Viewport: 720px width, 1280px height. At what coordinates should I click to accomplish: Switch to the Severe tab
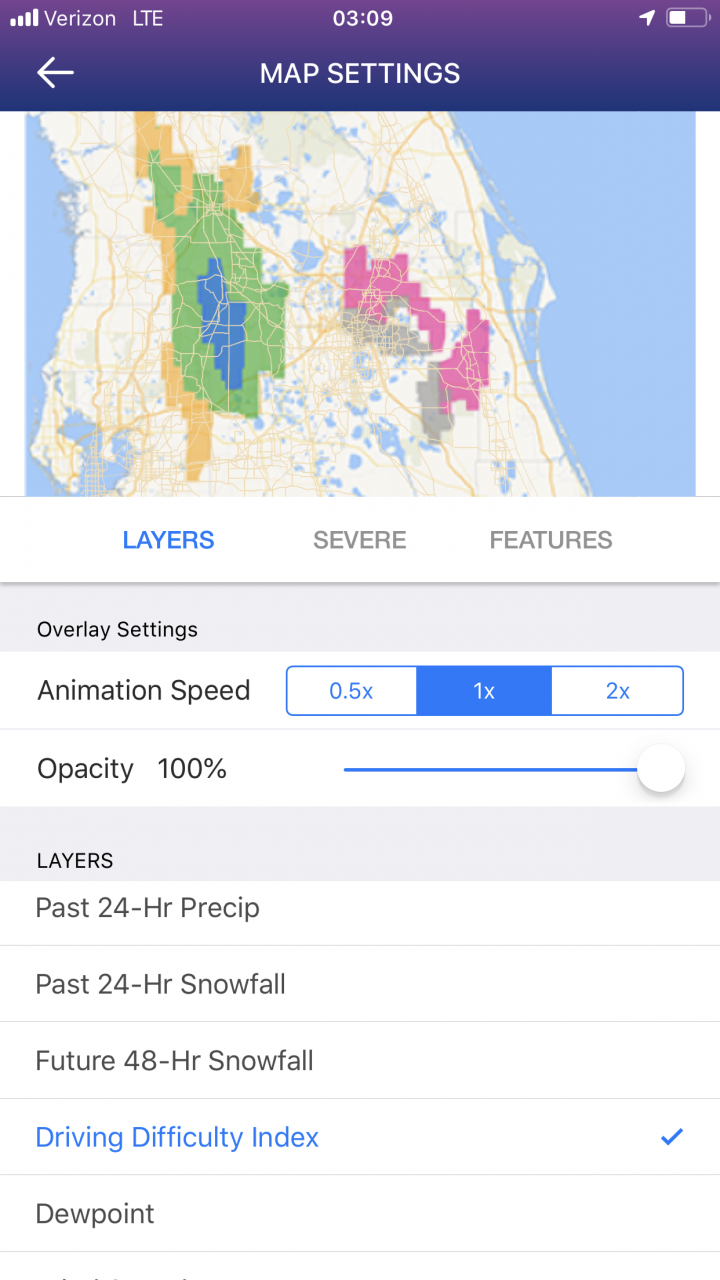pos(359,540)
